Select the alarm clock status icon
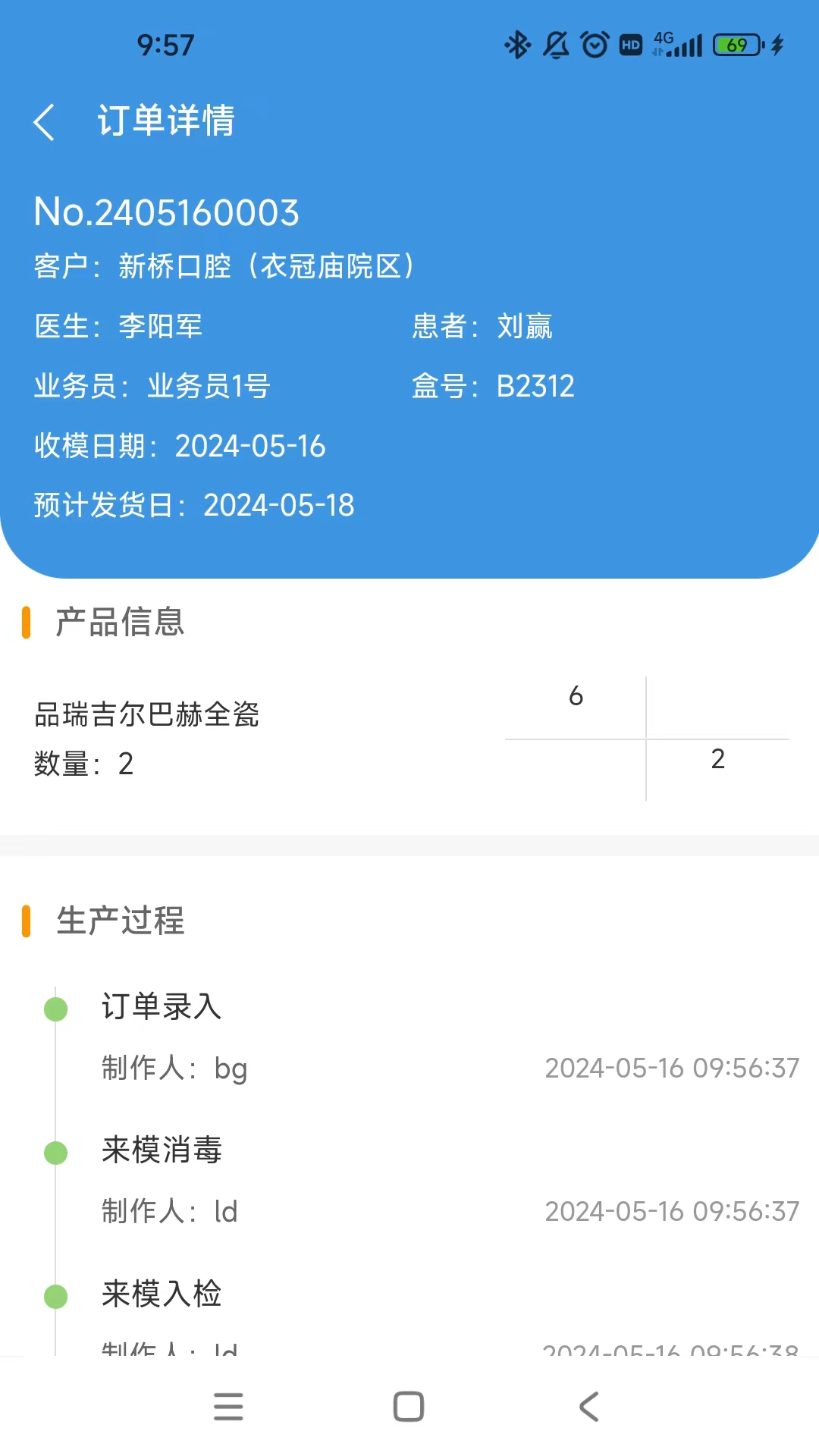This screenshot has height=1456, width=819. tap(595, 44)
